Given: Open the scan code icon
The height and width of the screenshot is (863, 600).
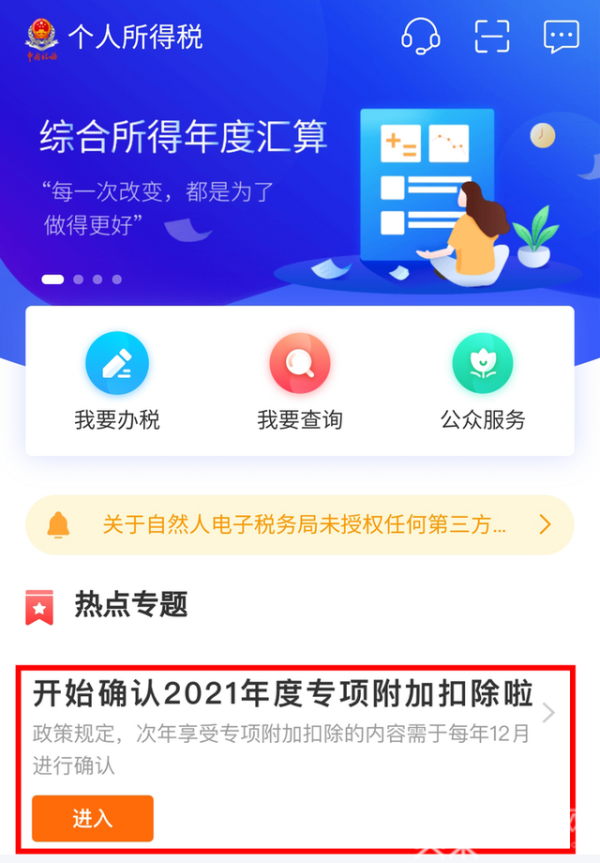Looking at the screenshot, I should (x=492, y=36).
